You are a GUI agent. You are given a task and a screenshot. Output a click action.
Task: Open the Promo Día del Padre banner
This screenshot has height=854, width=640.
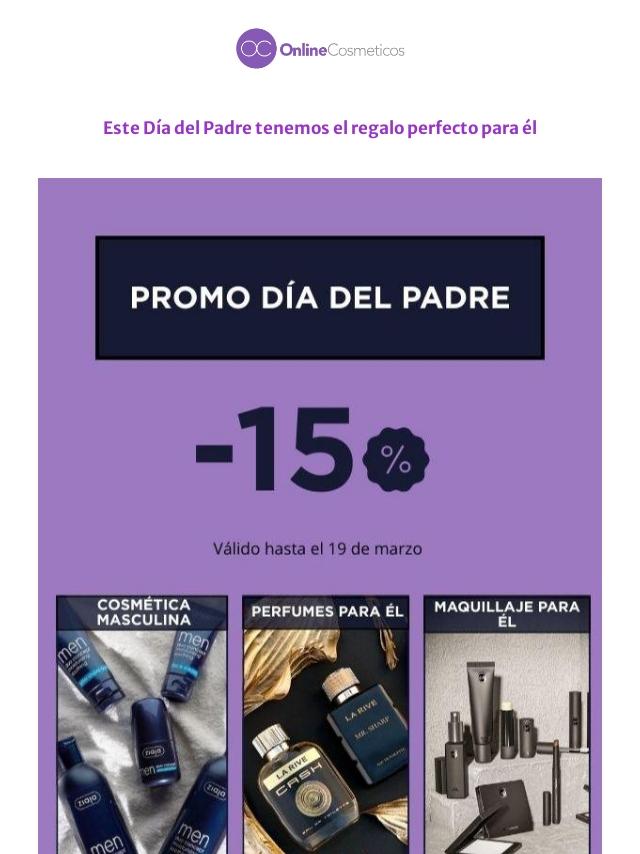pos(320,297)
